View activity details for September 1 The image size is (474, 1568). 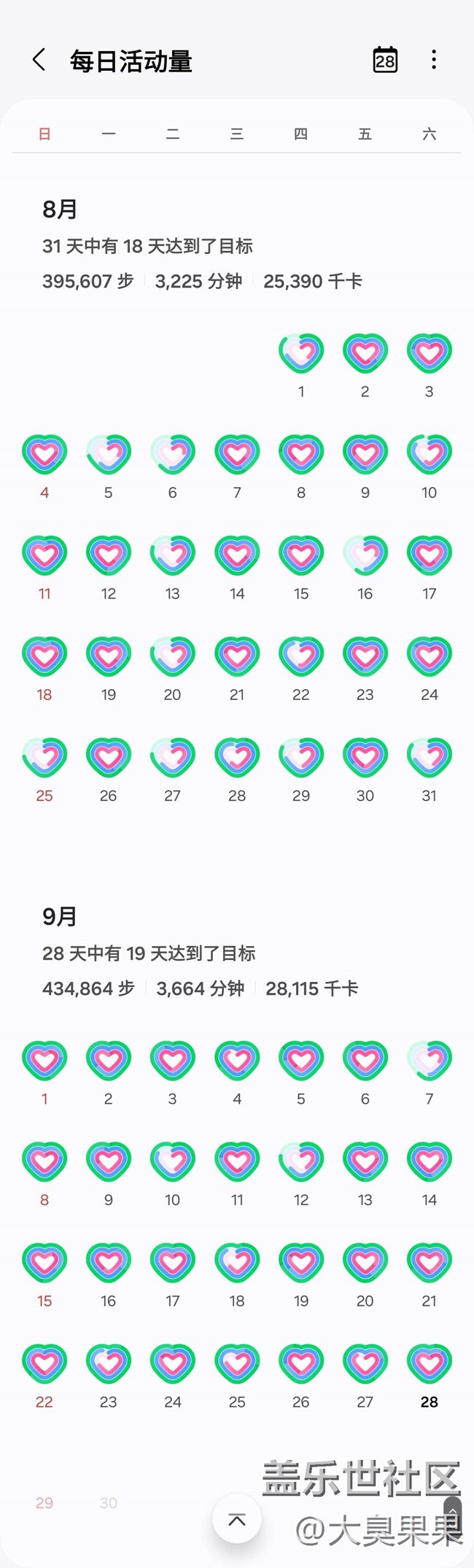pos(44,1061)
